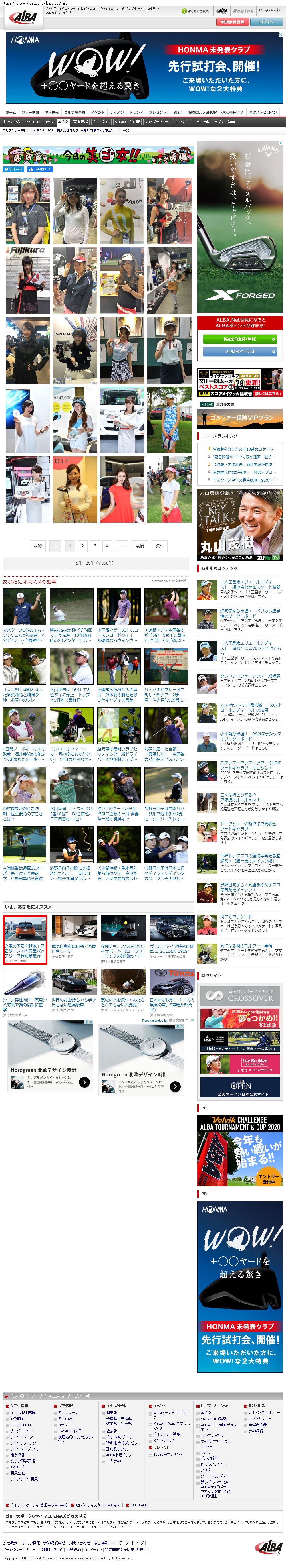The image size is (286, 1568).
Task: Tap the arrow on Nordgreen 北欧デザイン時計 ad
Action: click(x=84, y=1082)
